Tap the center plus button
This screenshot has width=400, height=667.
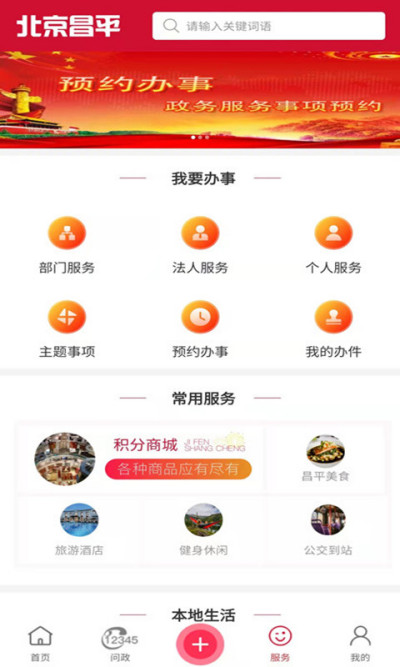click(200, 644)
